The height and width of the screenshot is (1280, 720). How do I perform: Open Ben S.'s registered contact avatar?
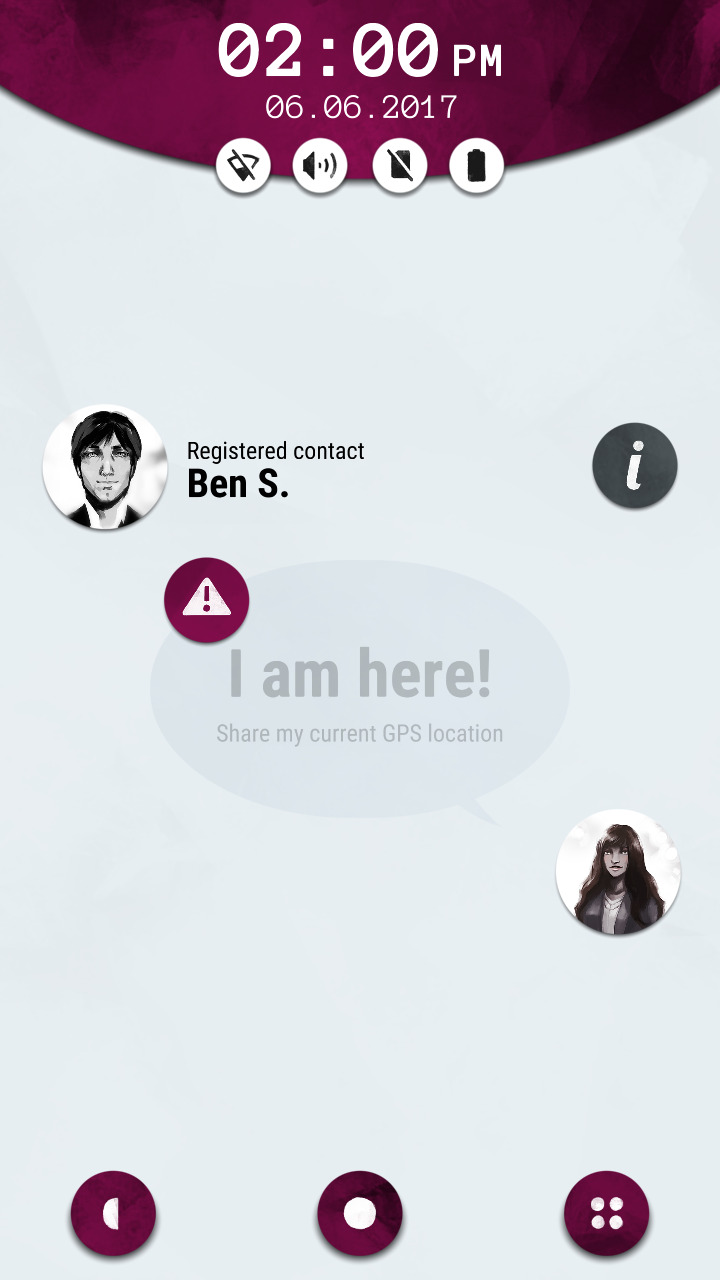tap(105, 467)
